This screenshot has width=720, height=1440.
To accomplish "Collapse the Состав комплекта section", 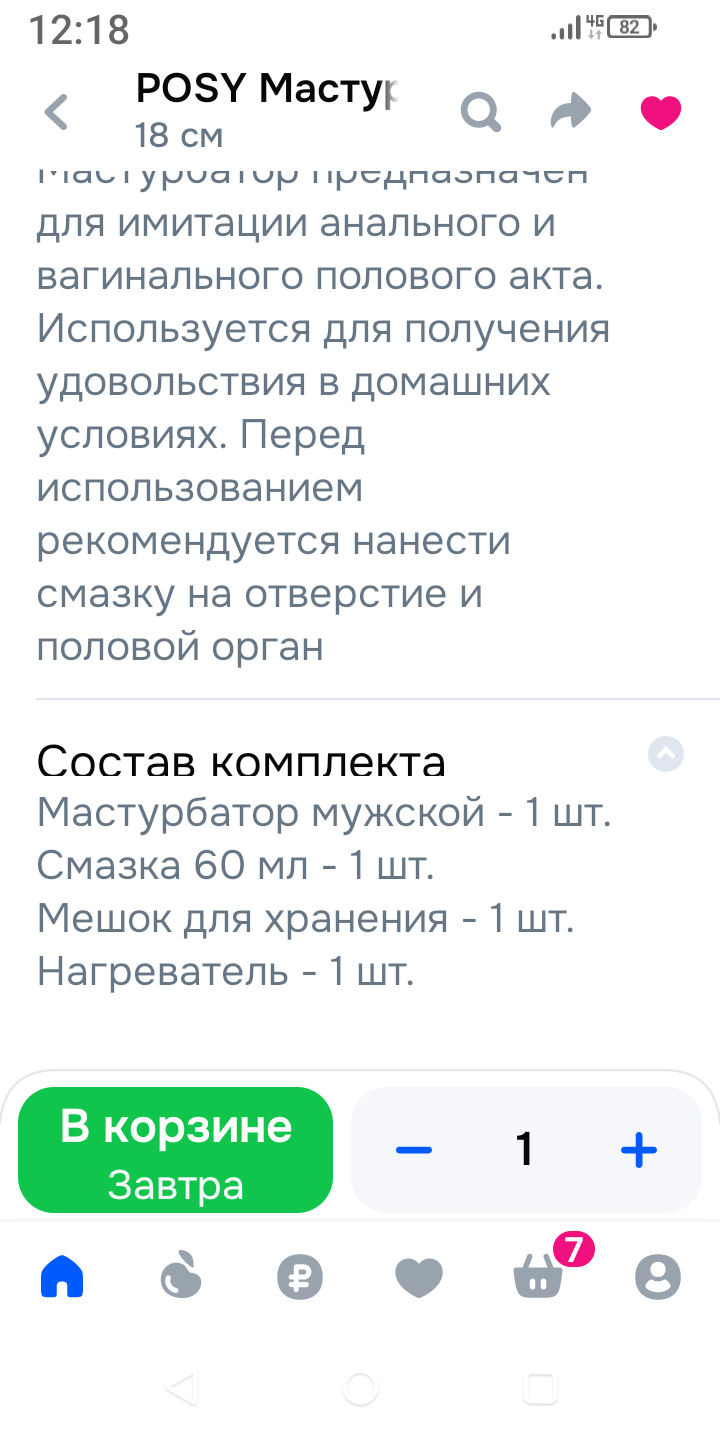I will pyautogui.click(x=665, y=754).
